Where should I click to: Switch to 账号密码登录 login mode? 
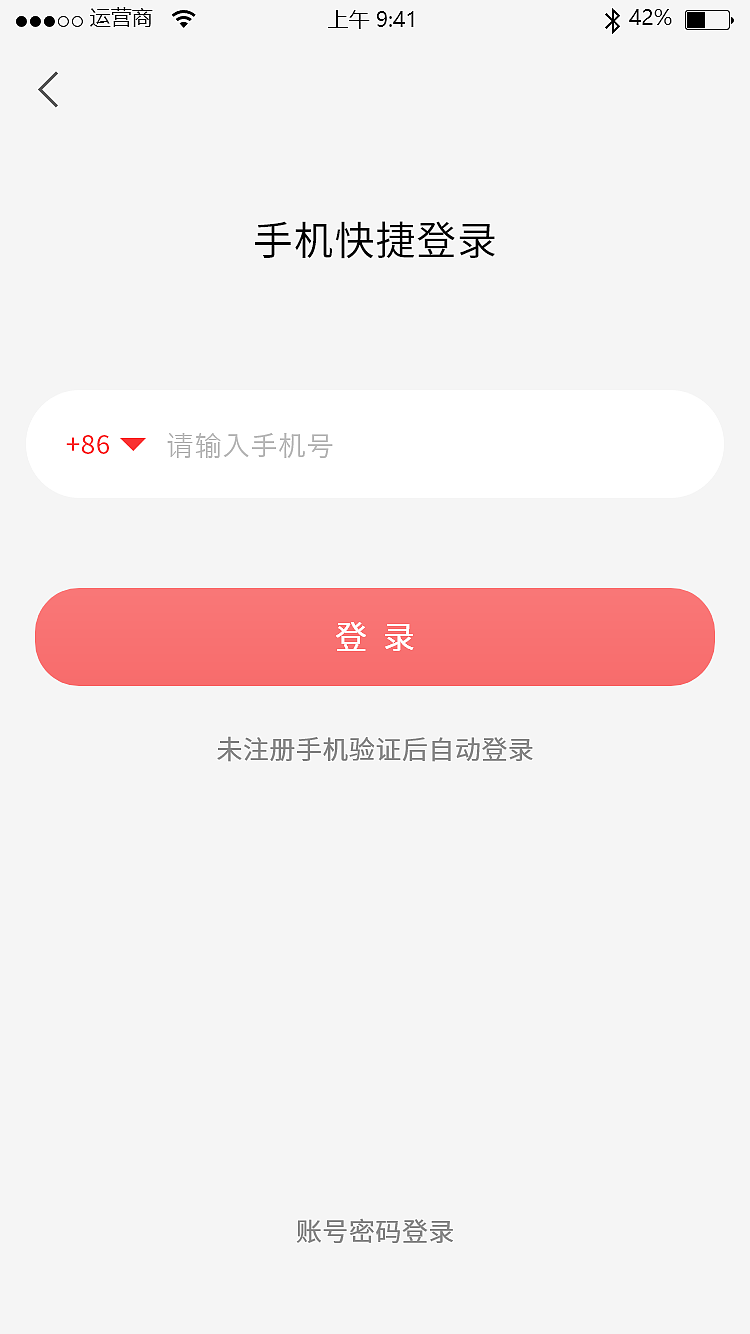[374, 1232]
